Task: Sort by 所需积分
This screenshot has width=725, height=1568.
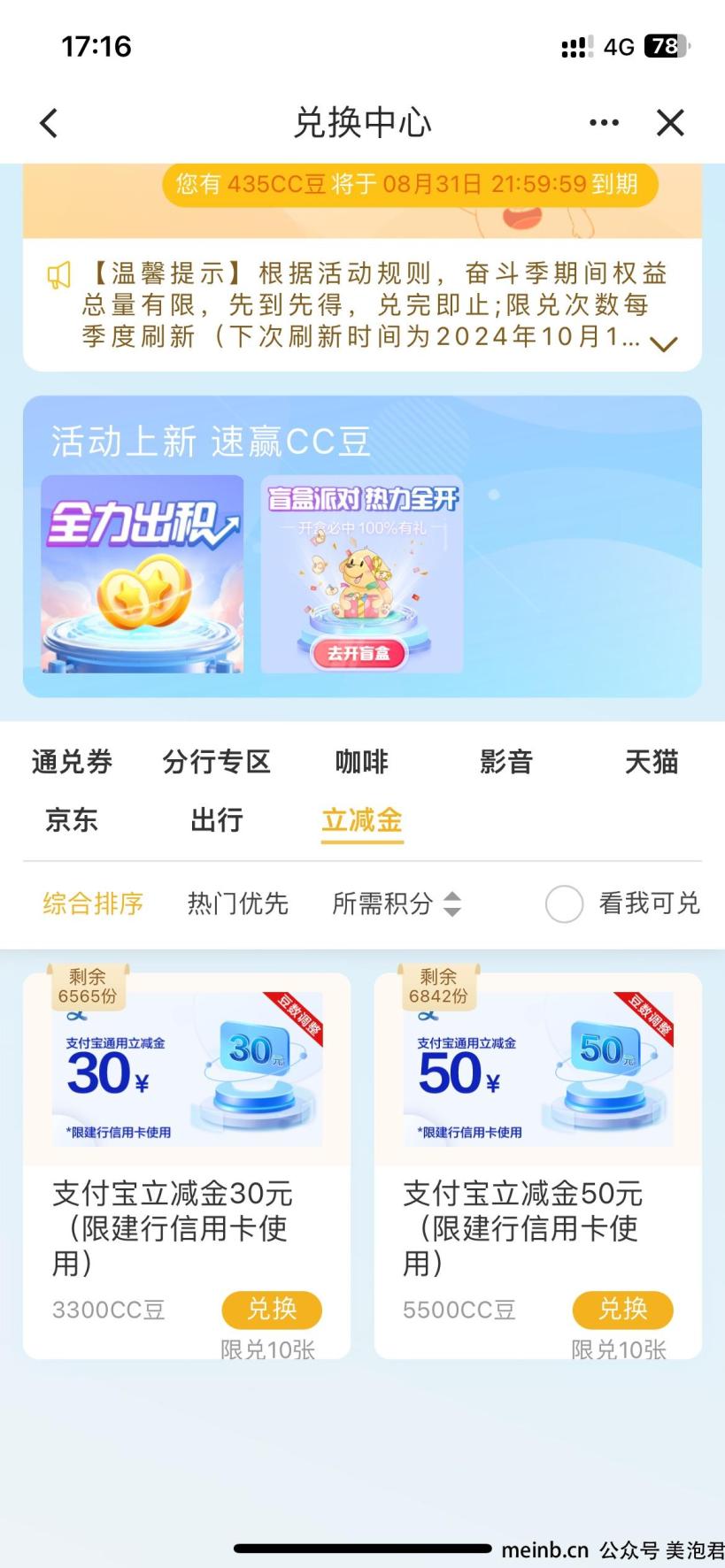Action: [x=396, y=903]
